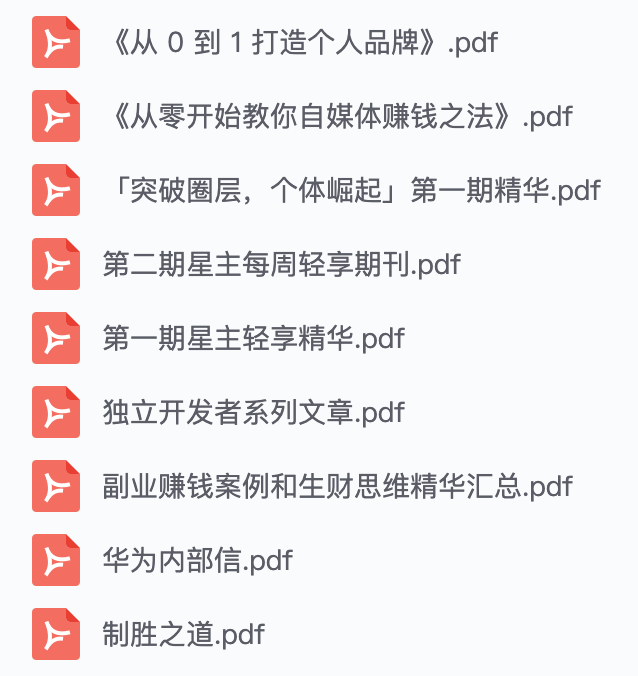View 副业赚钱案例和生财思维精华汇总.pdf
638x676 pixels.
click(x=337, y=486)
